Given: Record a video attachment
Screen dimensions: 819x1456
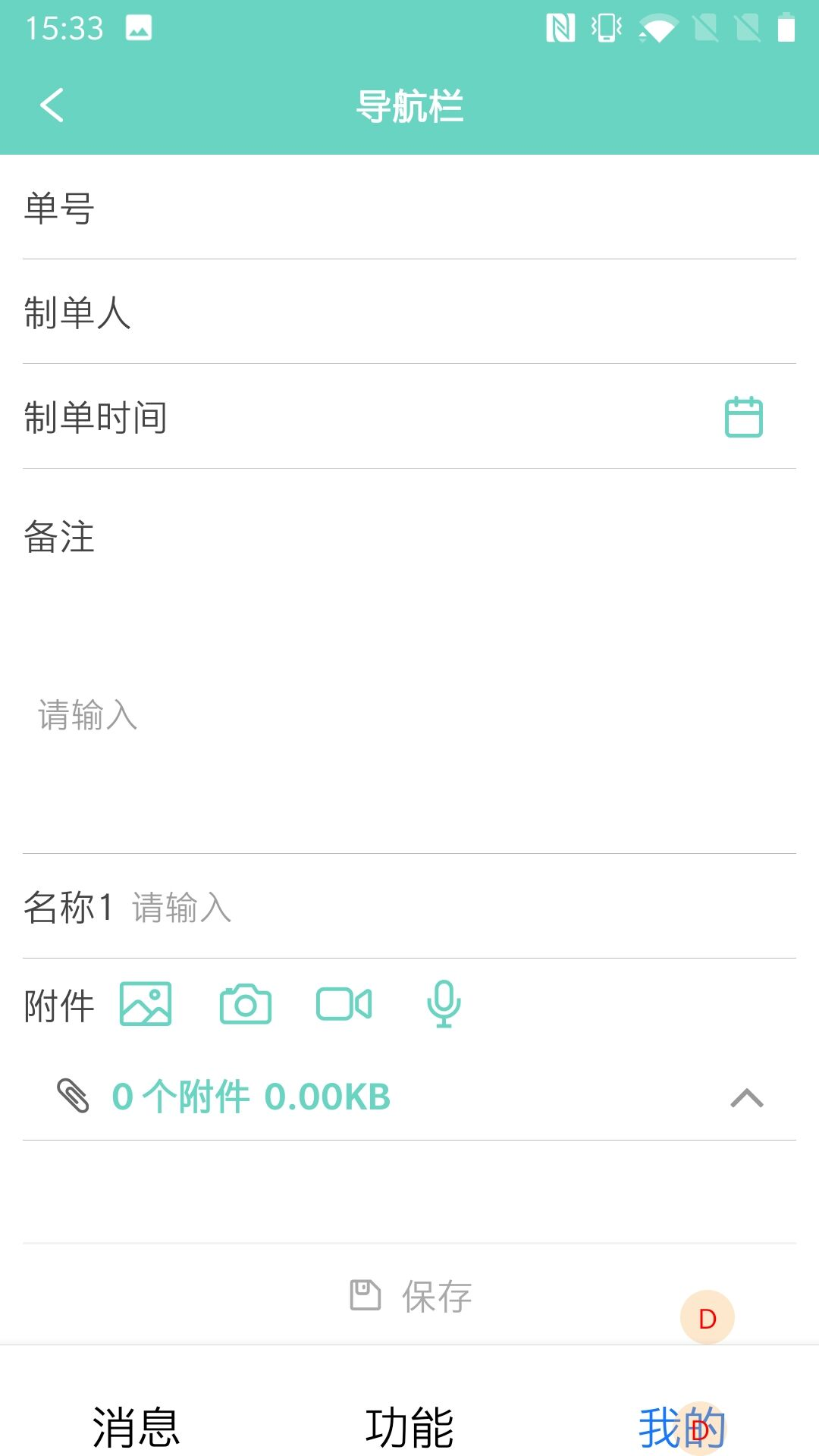Looking at the screenshot, I should point(344,1004).
